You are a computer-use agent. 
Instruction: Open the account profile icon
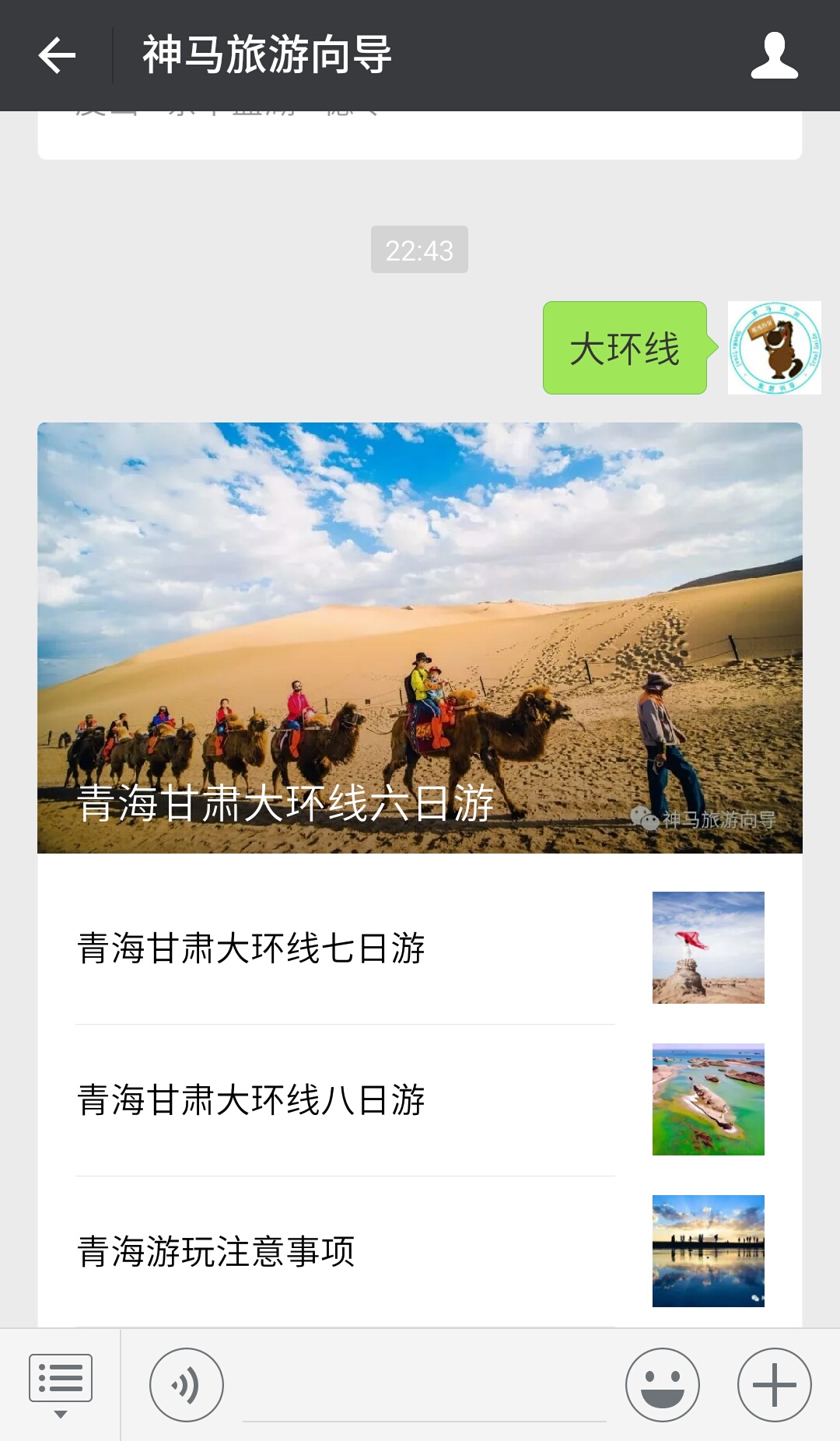point(774,55)
